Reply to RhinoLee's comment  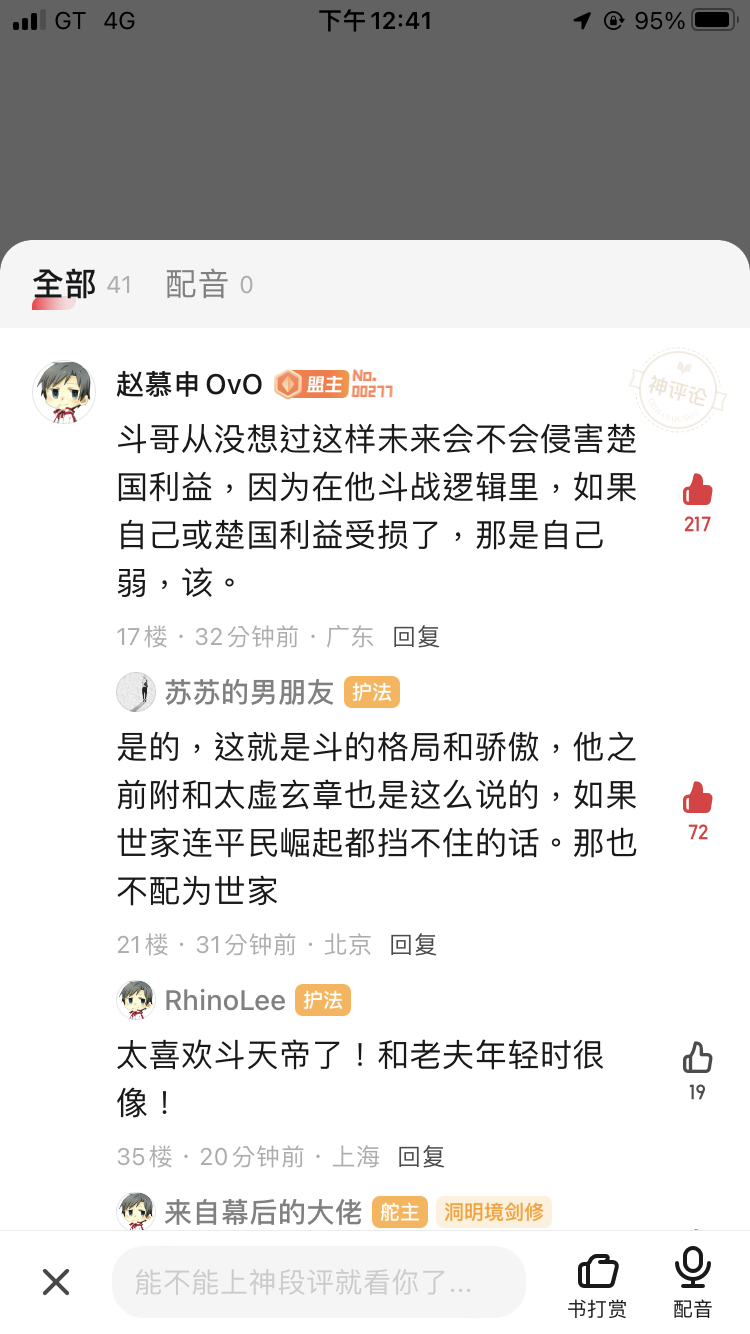(x=421, y=1157)
